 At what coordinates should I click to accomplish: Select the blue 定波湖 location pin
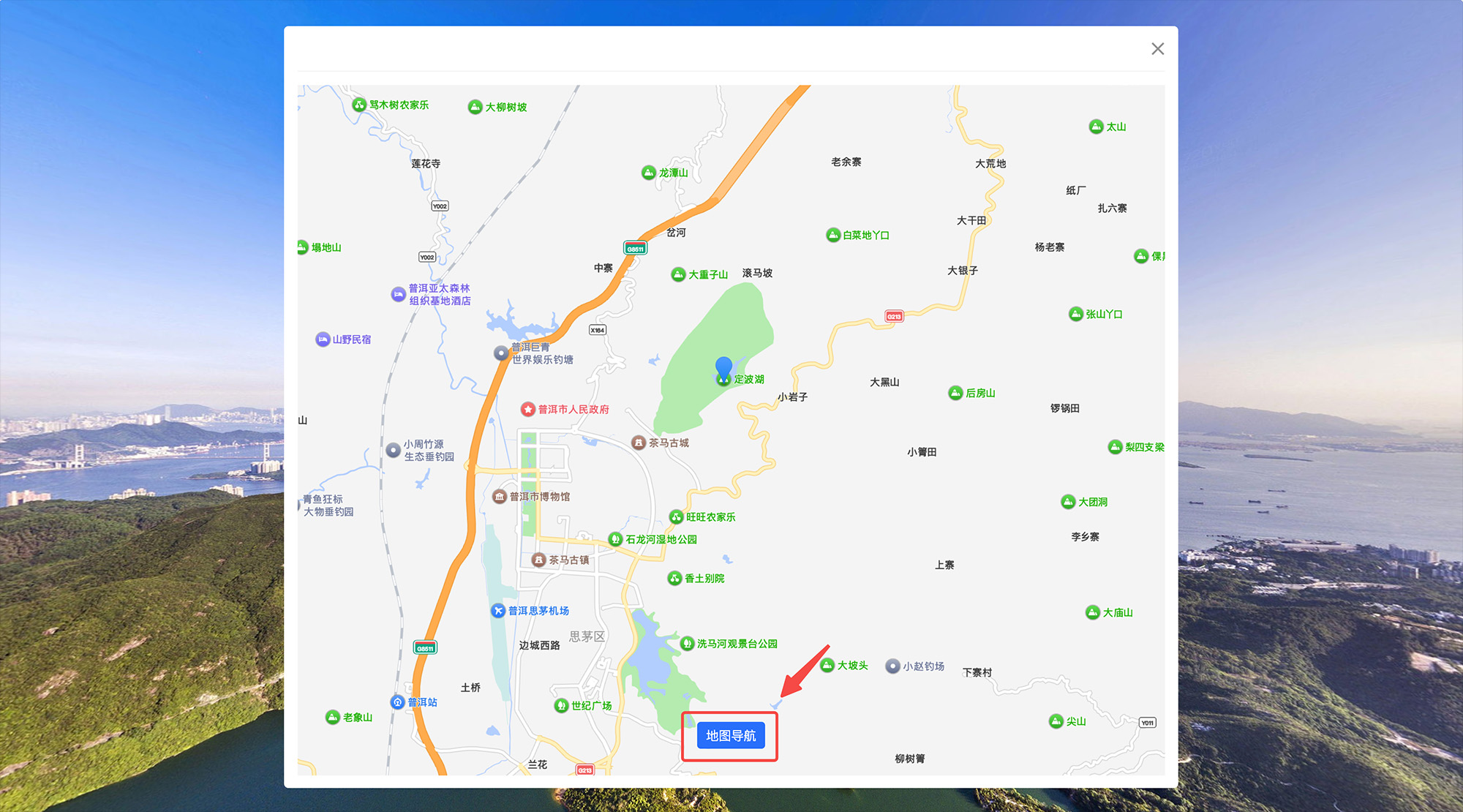click(x=723, y=369)
